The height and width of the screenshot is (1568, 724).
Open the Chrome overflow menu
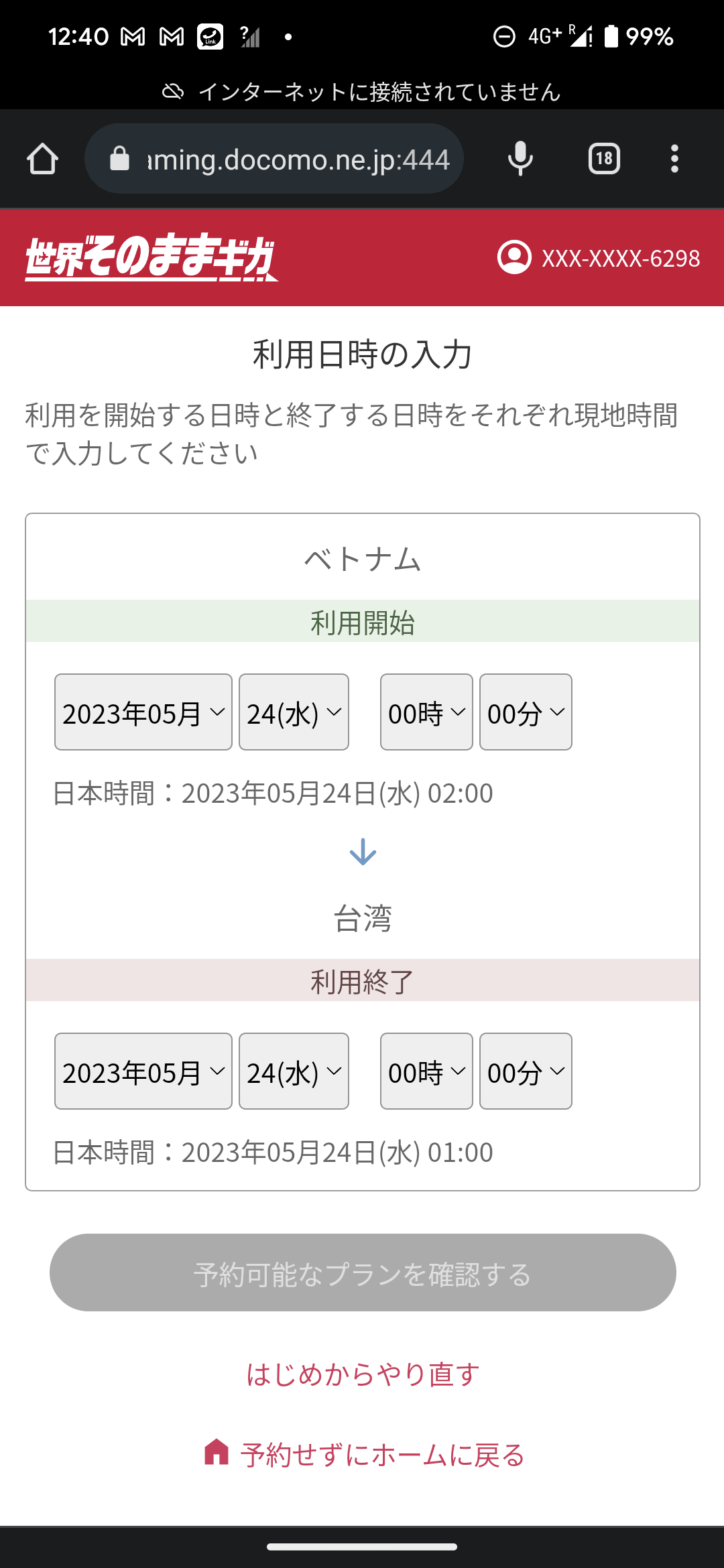(x=674, y=158)
